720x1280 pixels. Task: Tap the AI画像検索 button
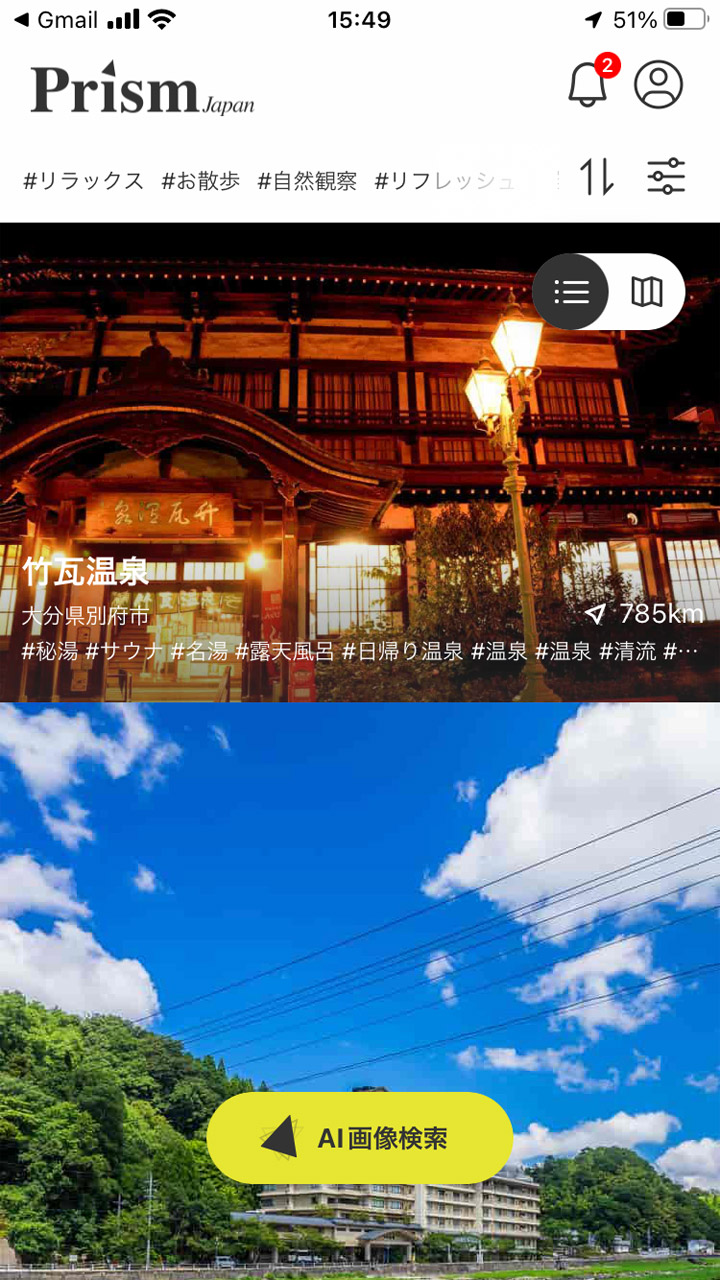360,1138
